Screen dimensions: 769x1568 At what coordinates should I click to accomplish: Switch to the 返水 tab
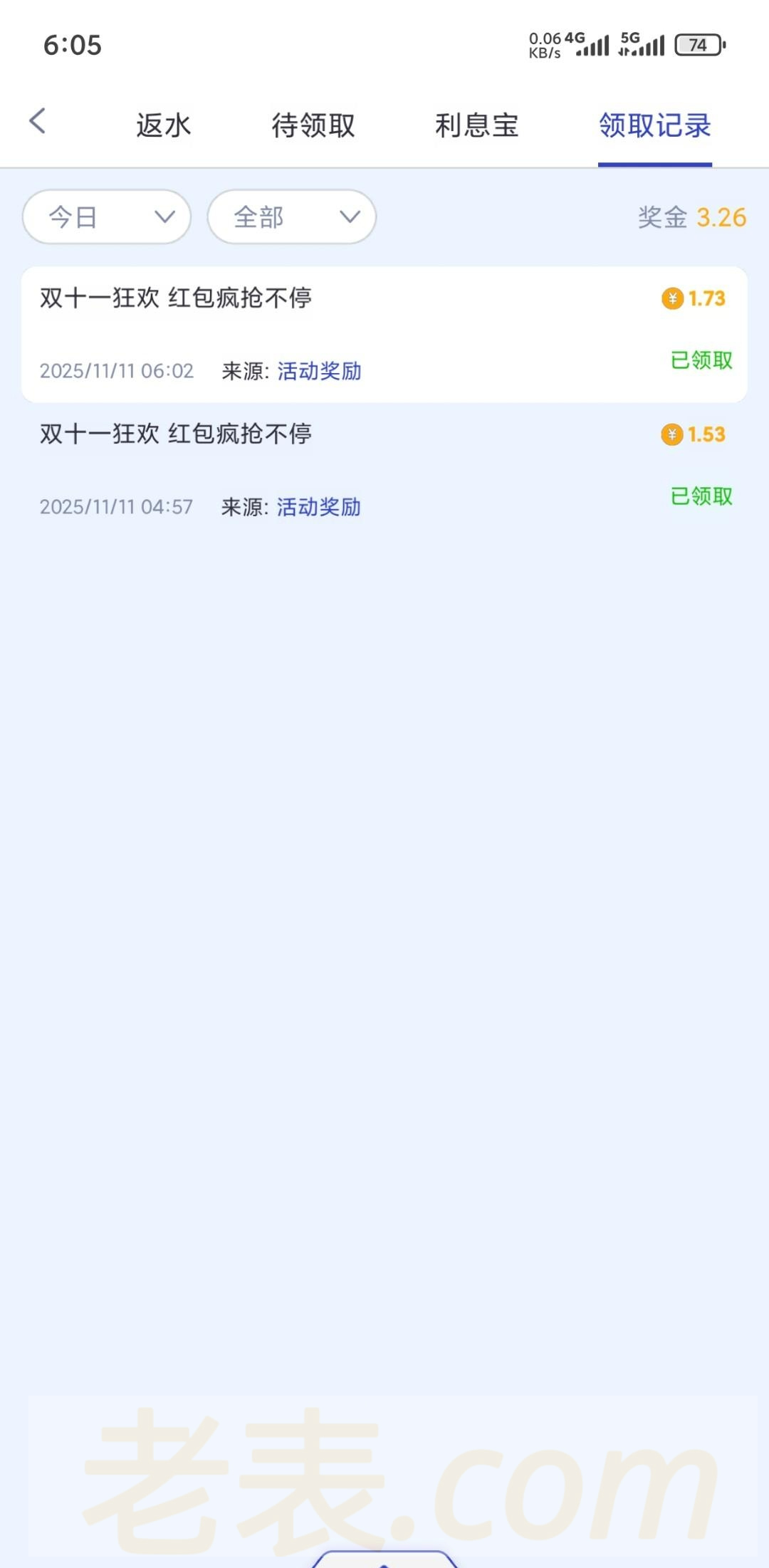tap(164, 125)
